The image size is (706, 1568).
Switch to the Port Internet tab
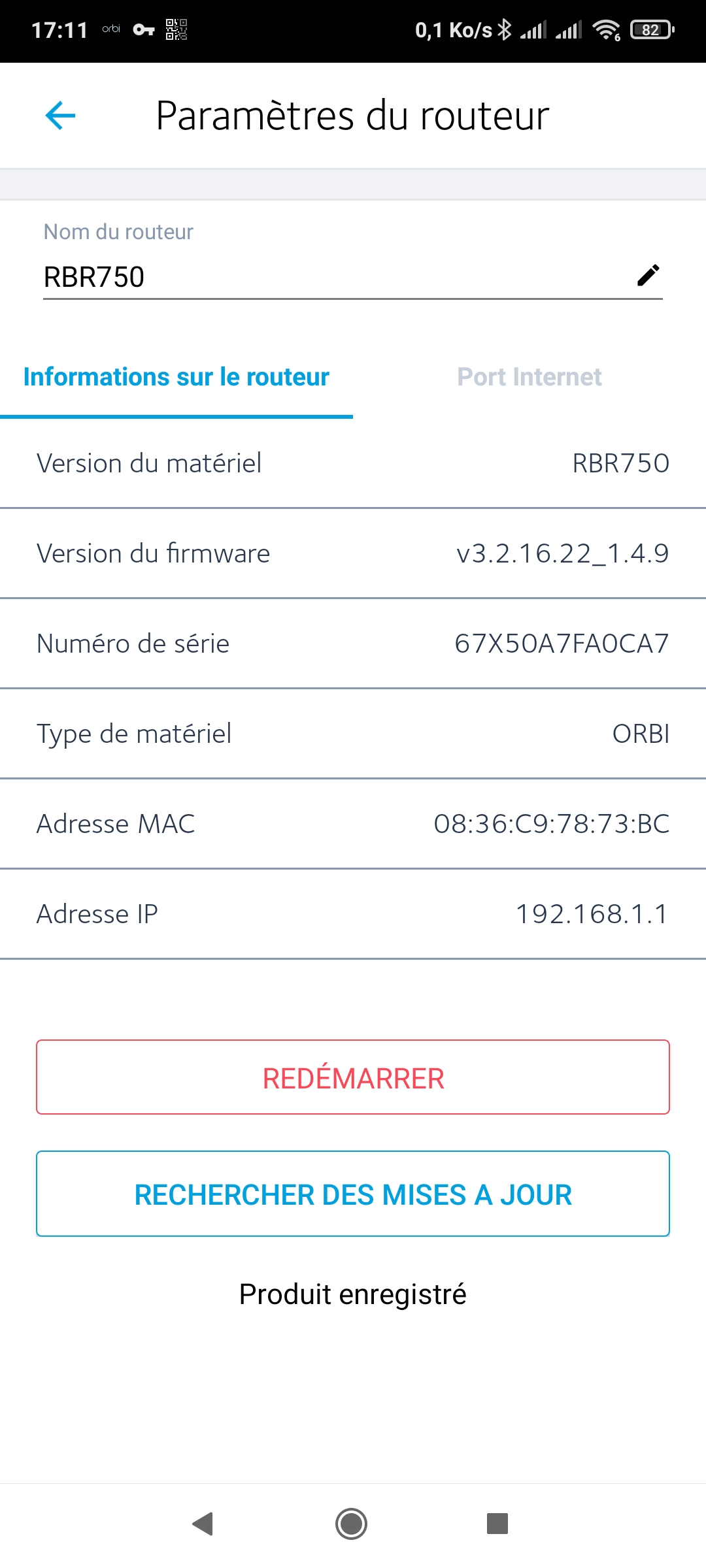coord(529,377)
